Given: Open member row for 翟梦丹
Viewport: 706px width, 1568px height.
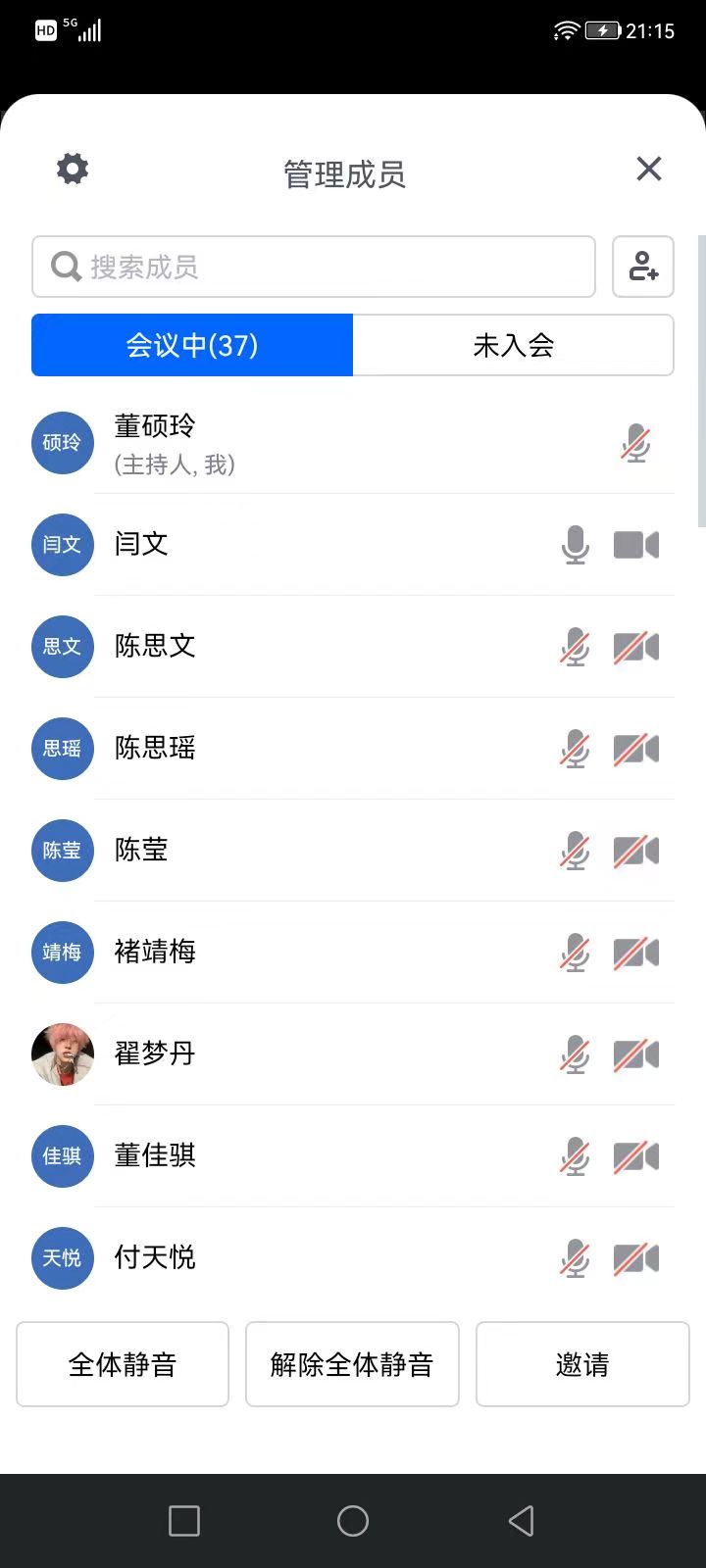Looking at the screenshot, I should [294, 1054].
